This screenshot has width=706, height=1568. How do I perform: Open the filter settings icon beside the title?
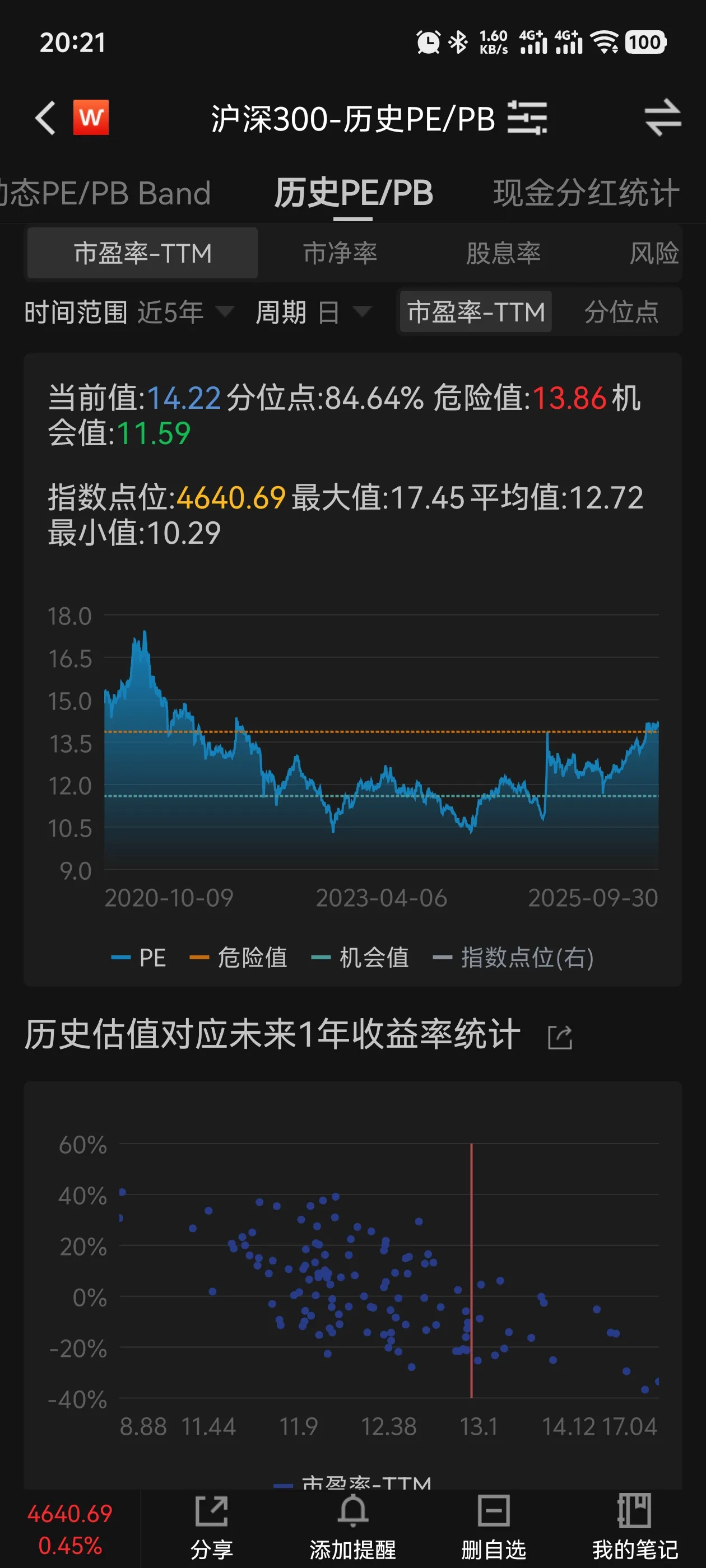[x=527, y=118]
